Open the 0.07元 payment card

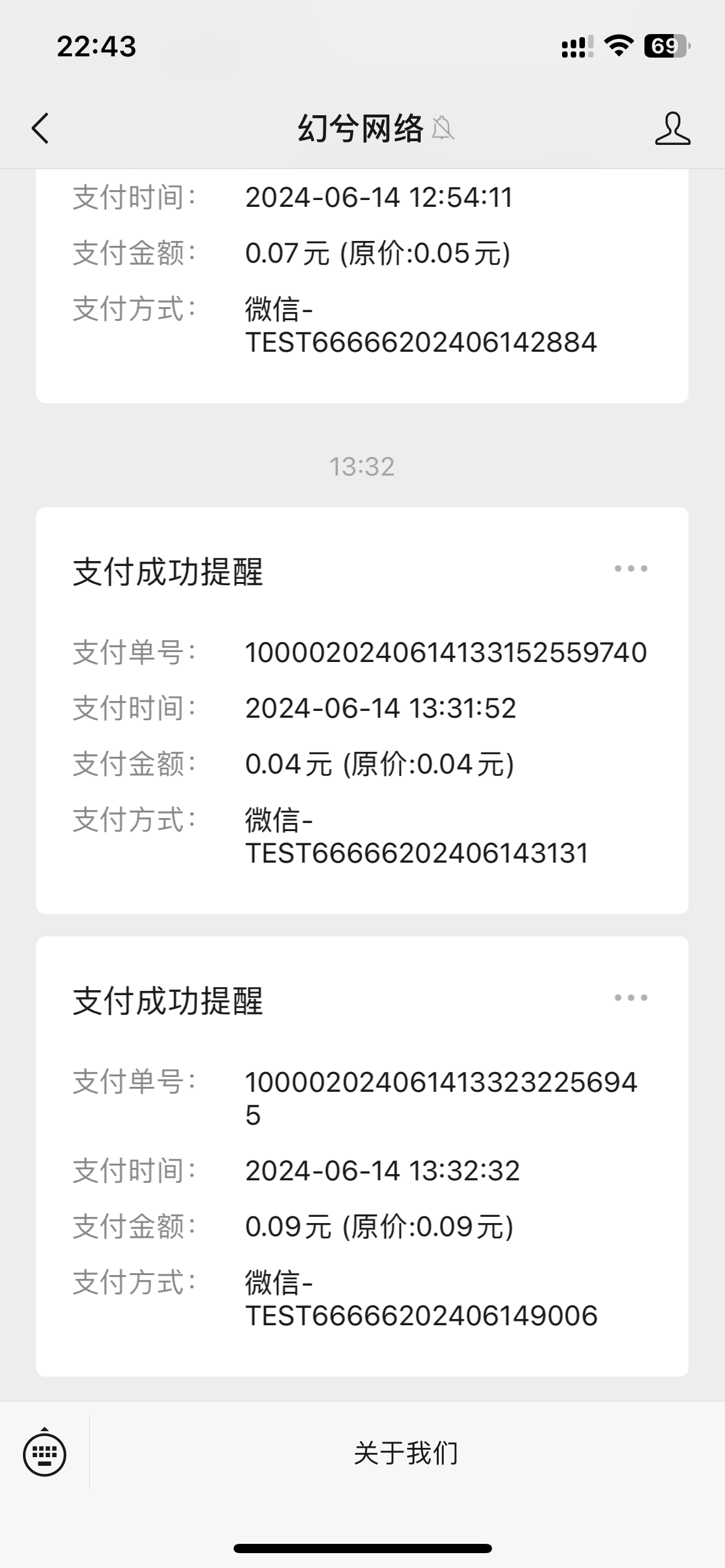click(362, 279)
